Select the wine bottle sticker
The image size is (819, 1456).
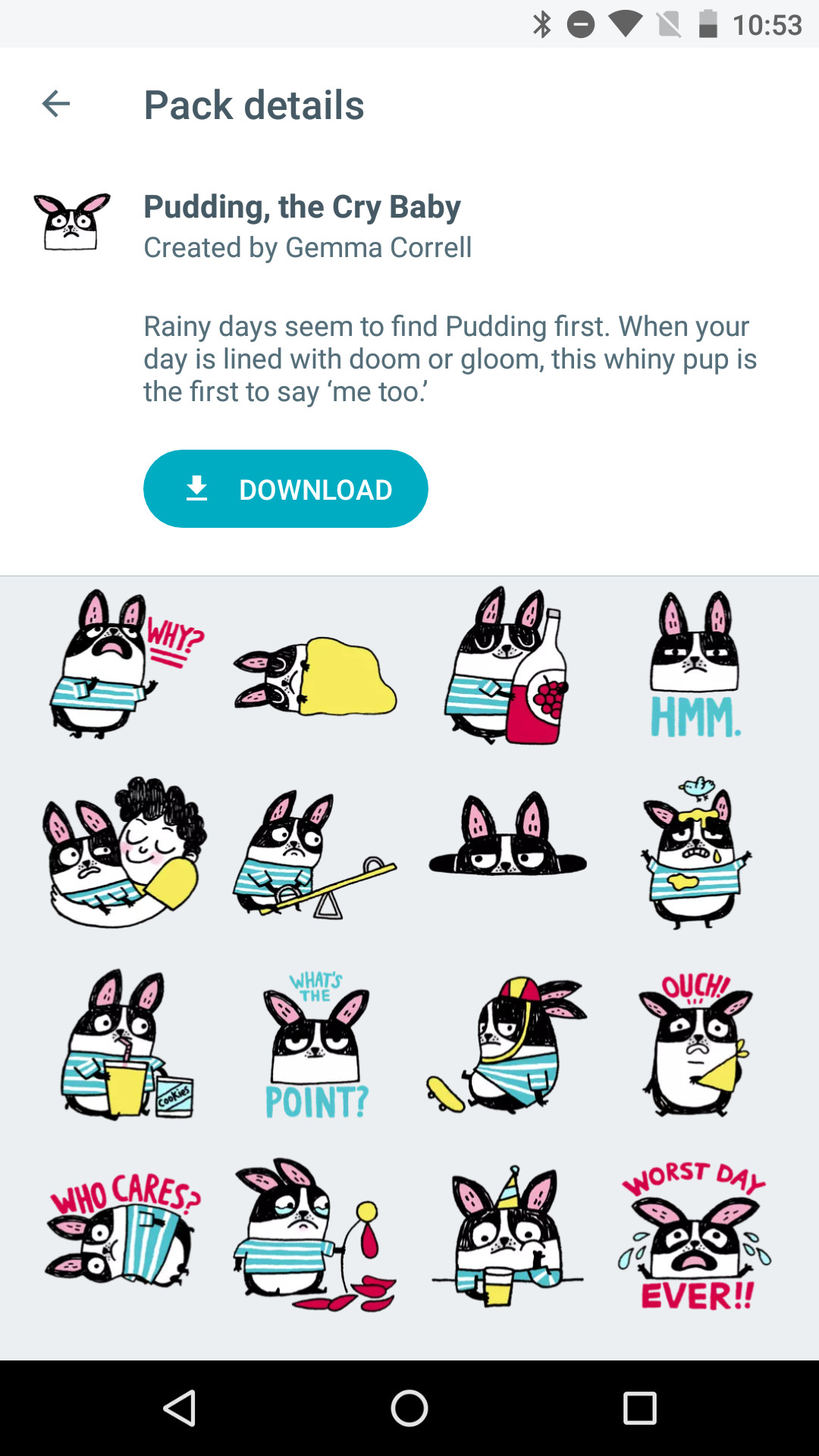click(x=507, y=665)
